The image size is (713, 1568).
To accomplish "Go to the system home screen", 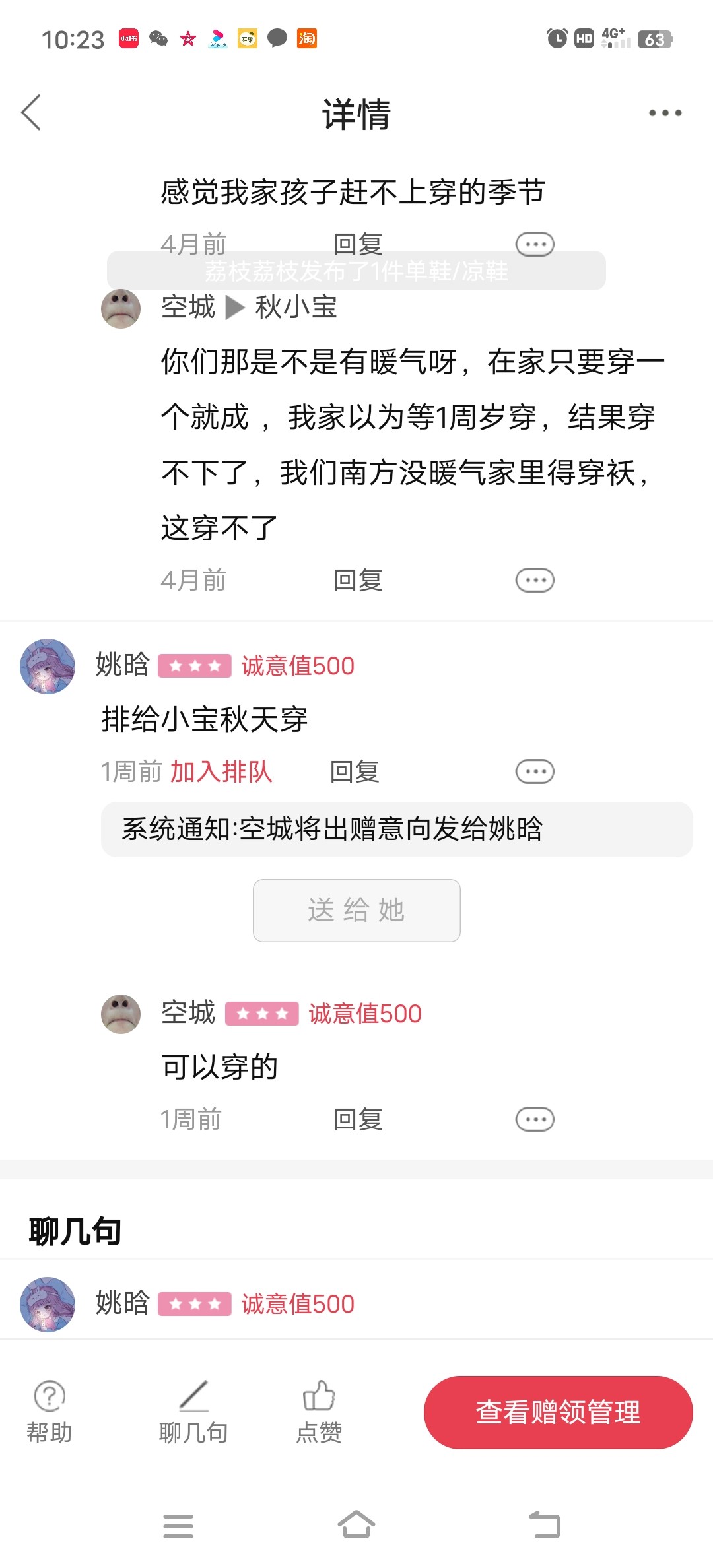I will (x=356, y=1525).
